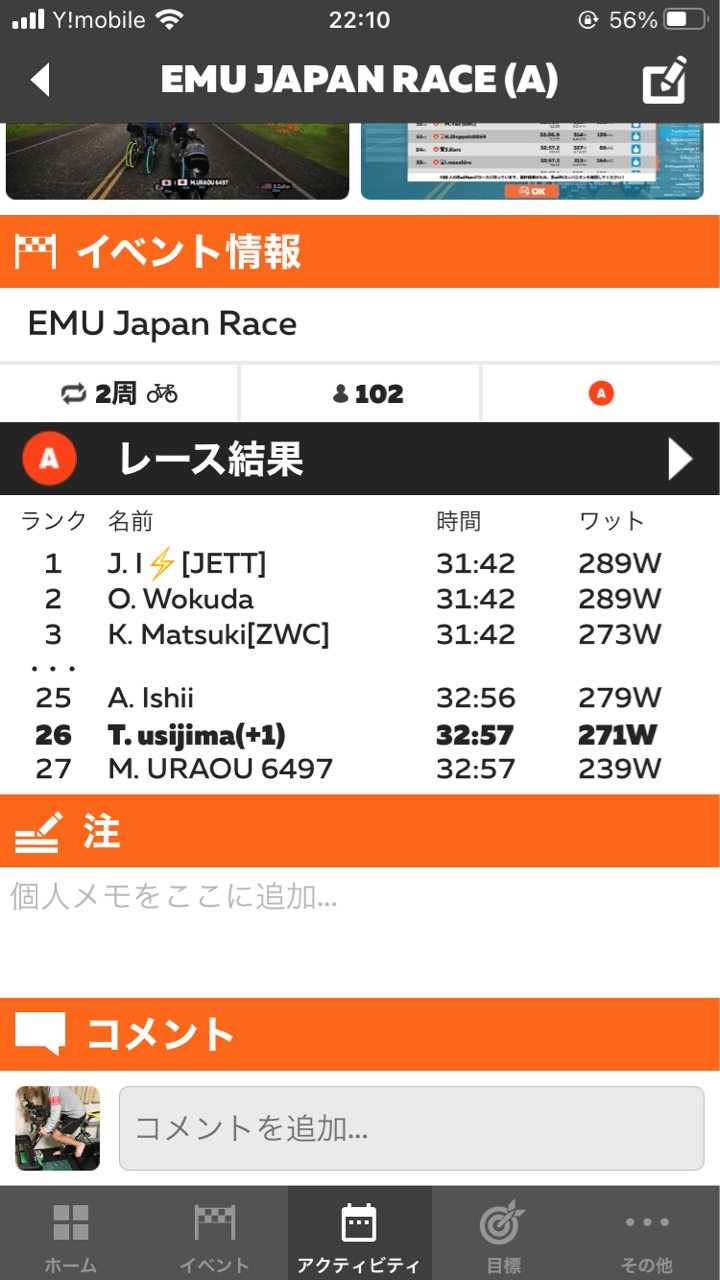Open the edit activity icon
720x1280 pixels.
pyautogui.click(x=665, y=80)
